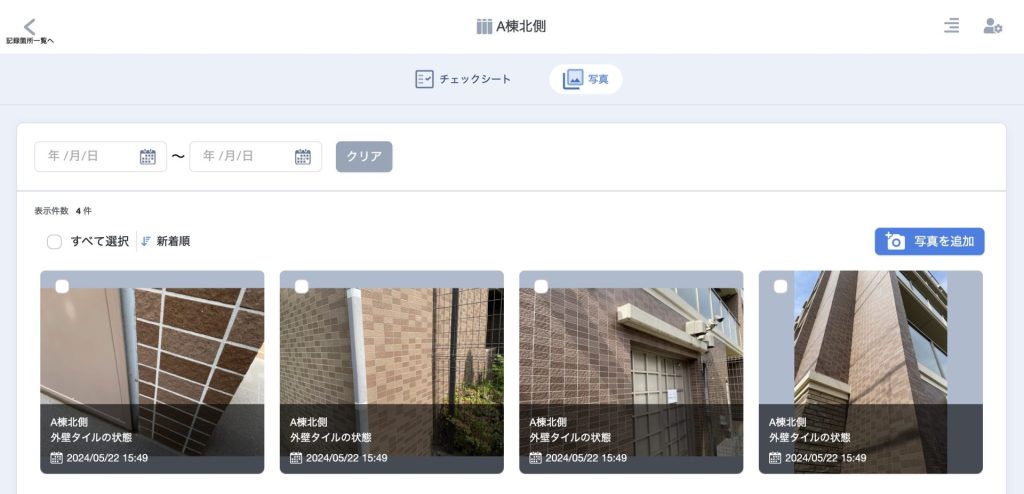Image resolution: width=1024 pixels, height=494 pixels.
Task: Select the 写真 tab
Action: [x=586, y=79]
